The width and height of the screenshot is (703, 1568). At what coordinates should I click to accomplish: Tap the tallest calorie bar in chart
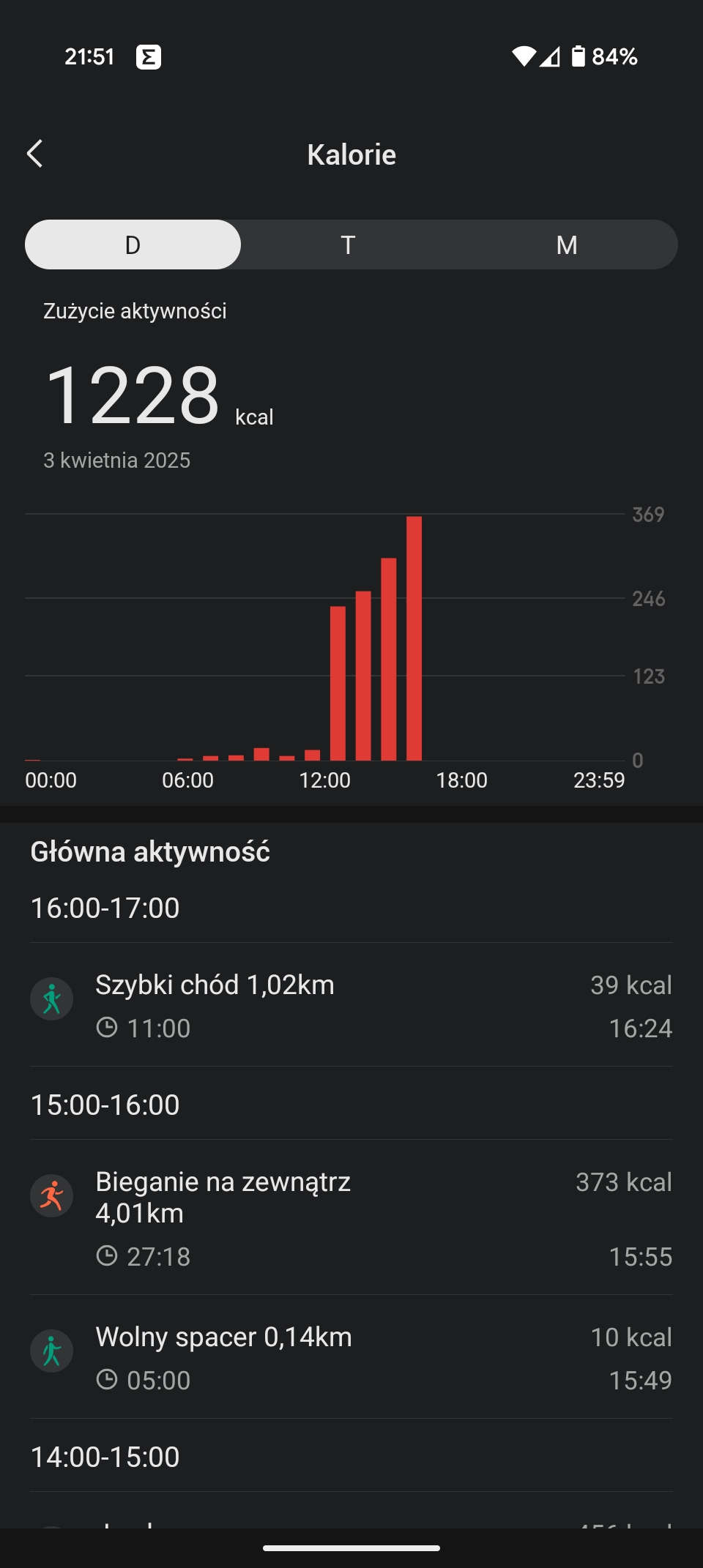[x=414, y=638]
